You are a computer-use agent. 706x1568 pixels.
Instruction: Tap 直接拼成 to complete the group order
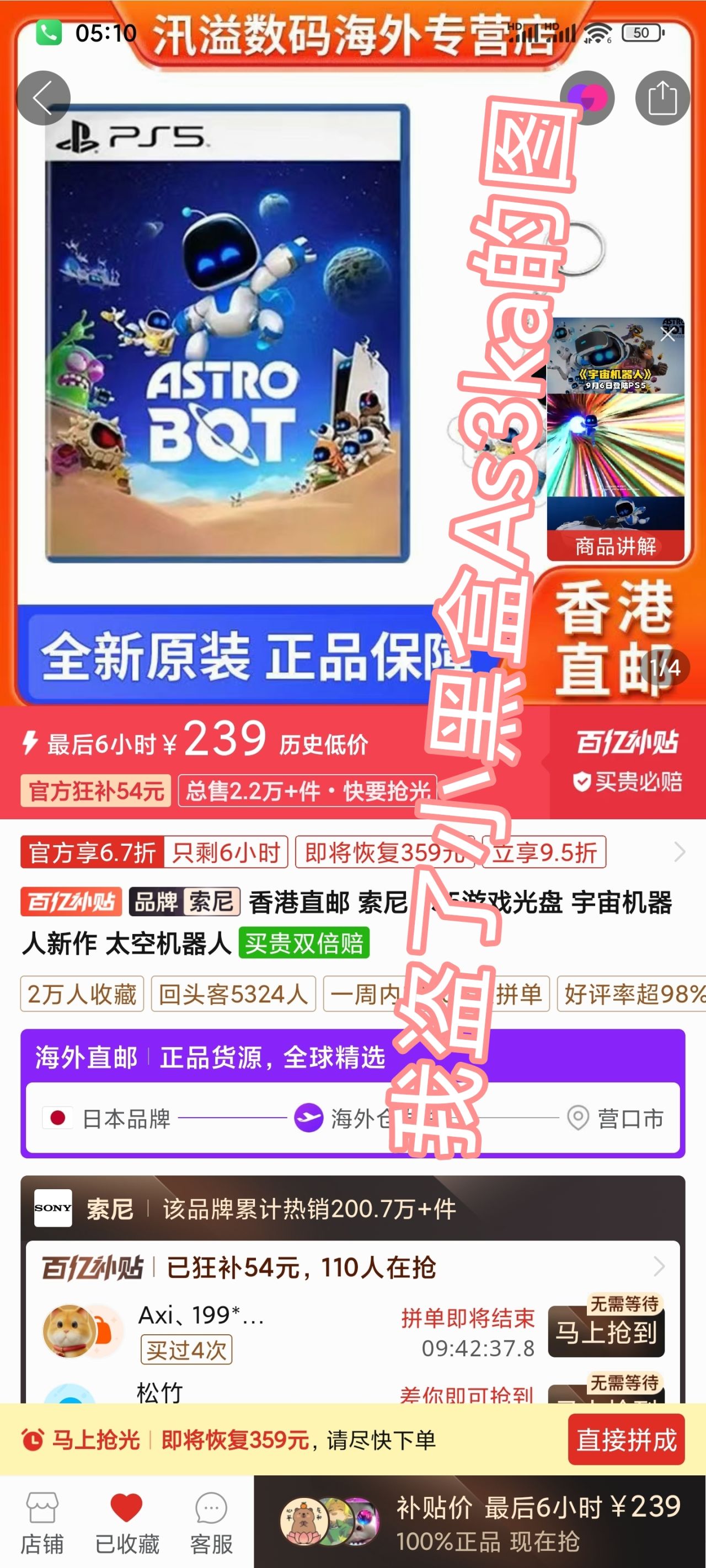(x=625, y=1440)
